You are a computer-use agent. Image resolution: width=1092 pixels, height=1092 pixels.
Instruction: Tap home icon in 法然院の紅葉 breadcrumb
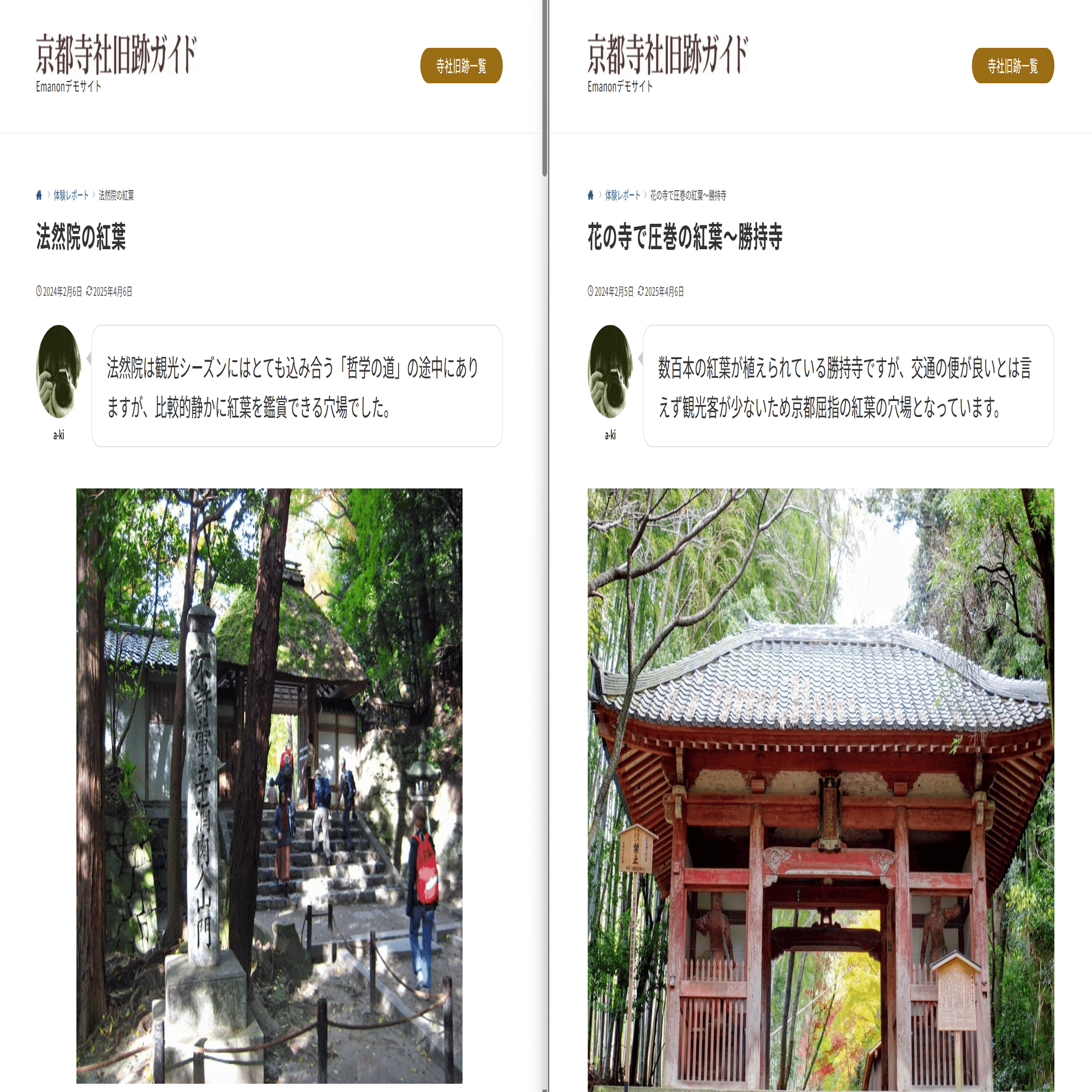tap(39, 195)
